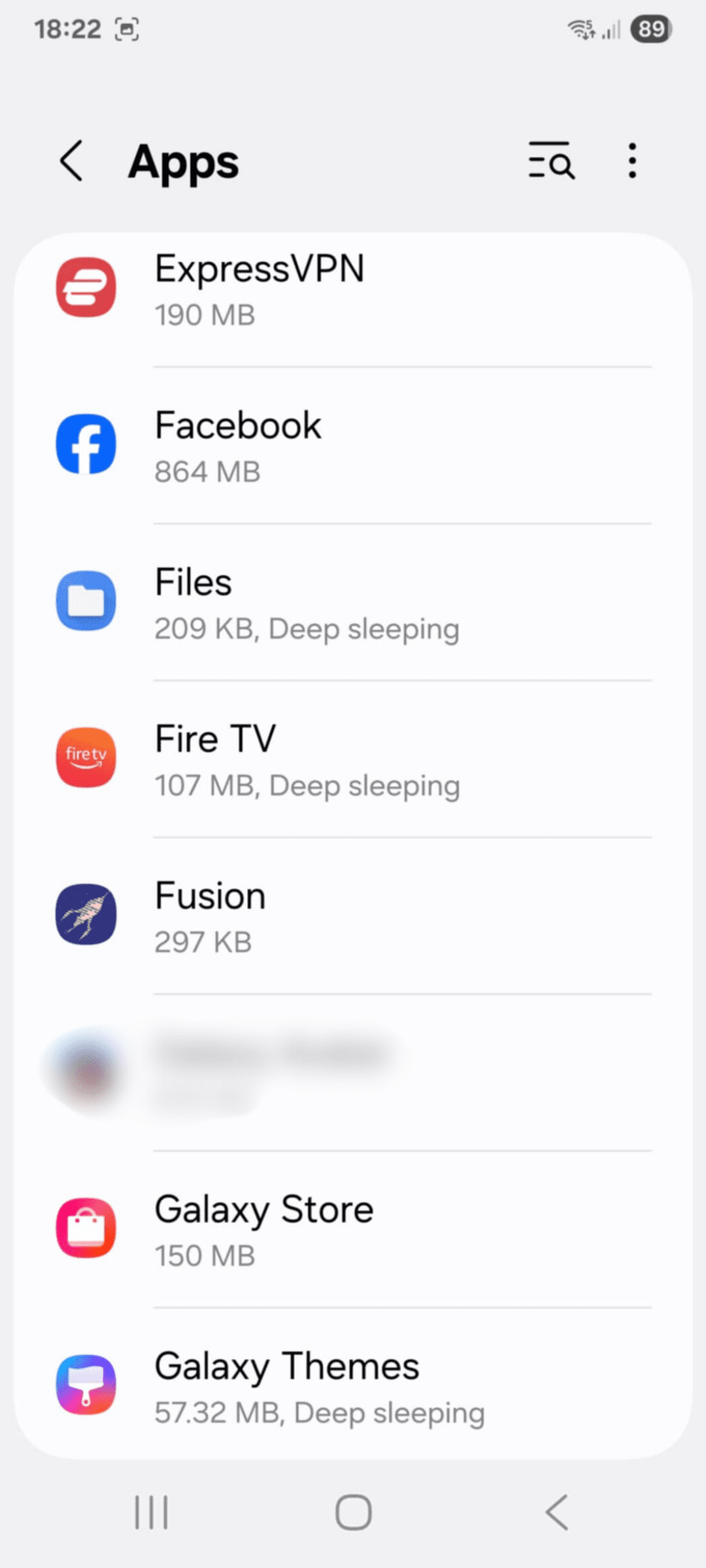The image size is (706, 1568).
Task: Tap the search apps icon
Action: pos(551,161)
